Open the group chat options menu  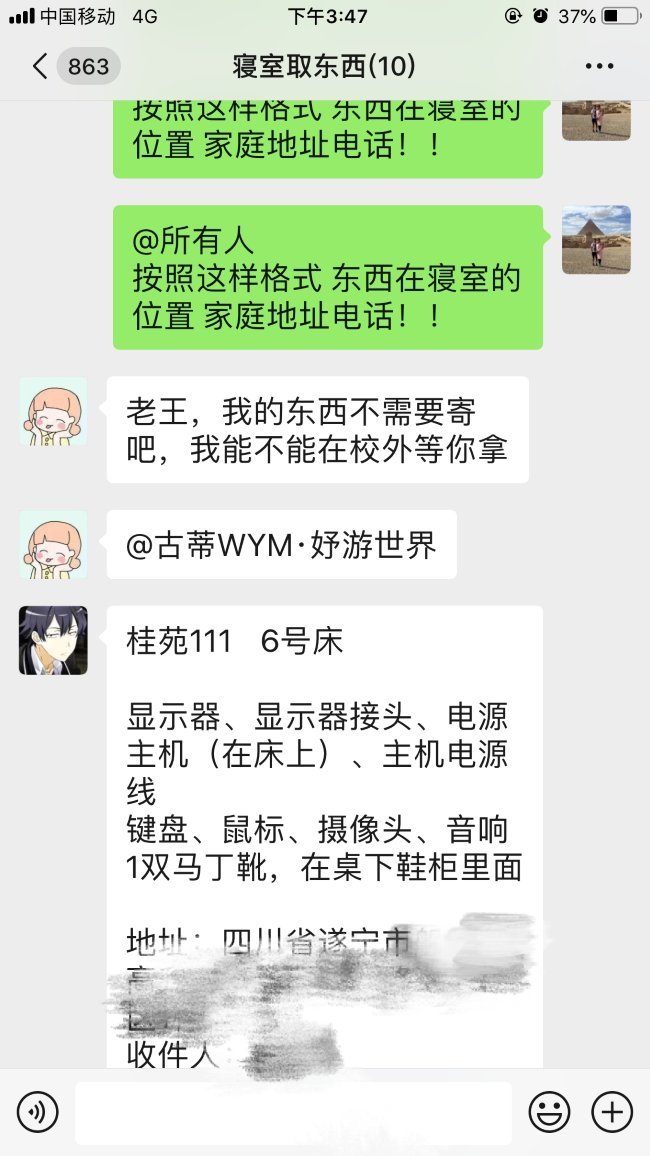pyautogui.click(x=599, y=67)
